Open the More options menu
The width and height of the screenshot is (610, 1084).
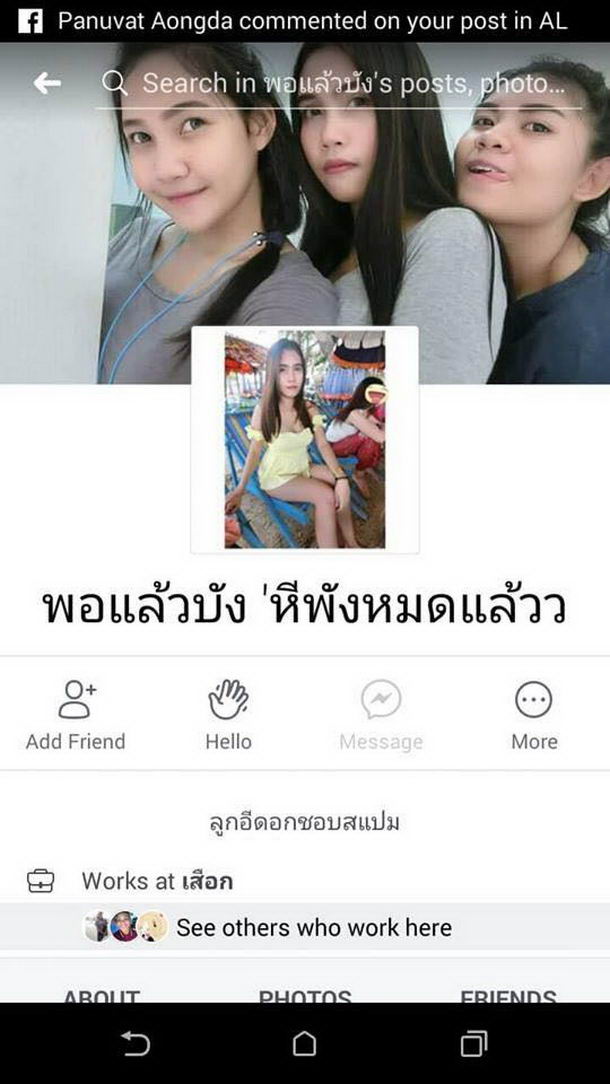tap(534, 714)
